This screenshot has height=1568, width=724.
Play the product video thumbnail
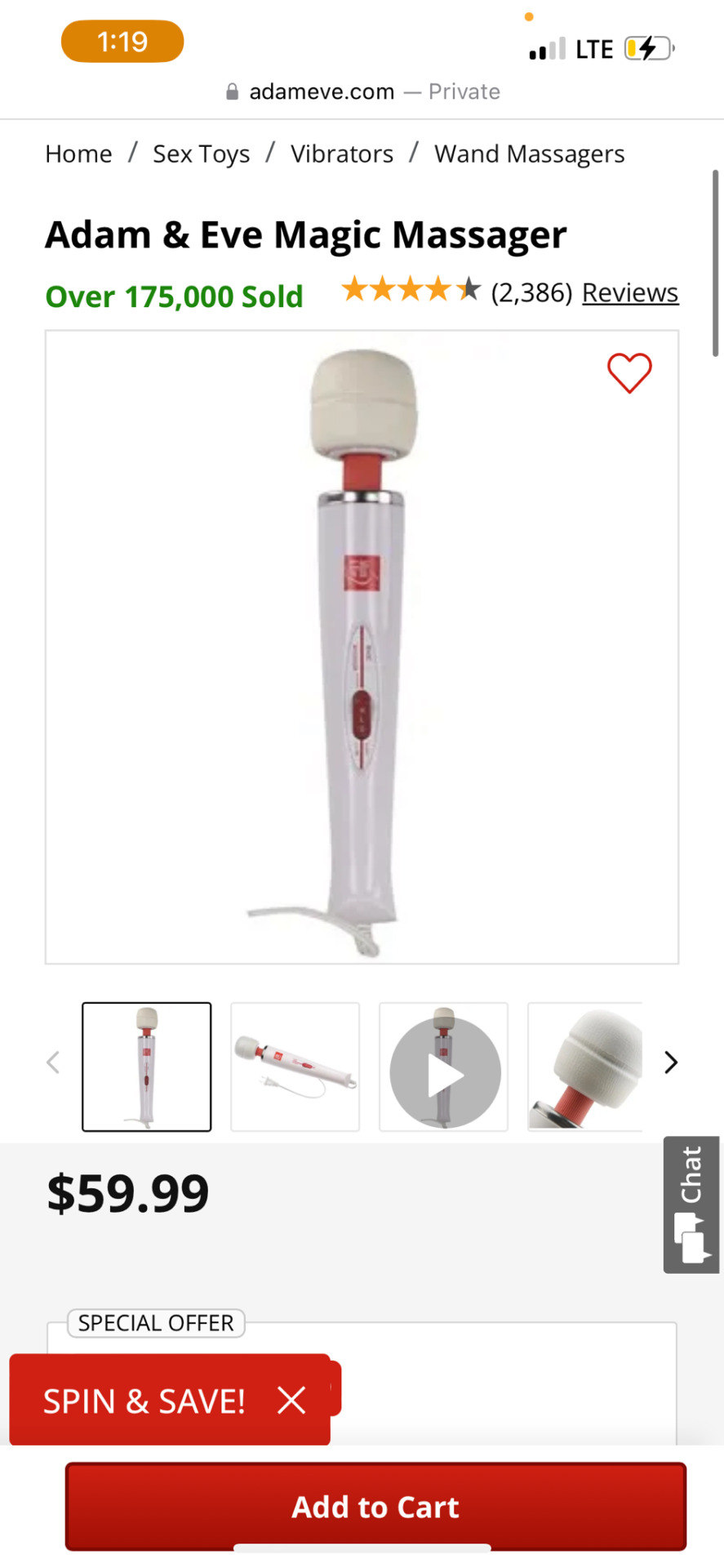click(x=444, y=1071)
